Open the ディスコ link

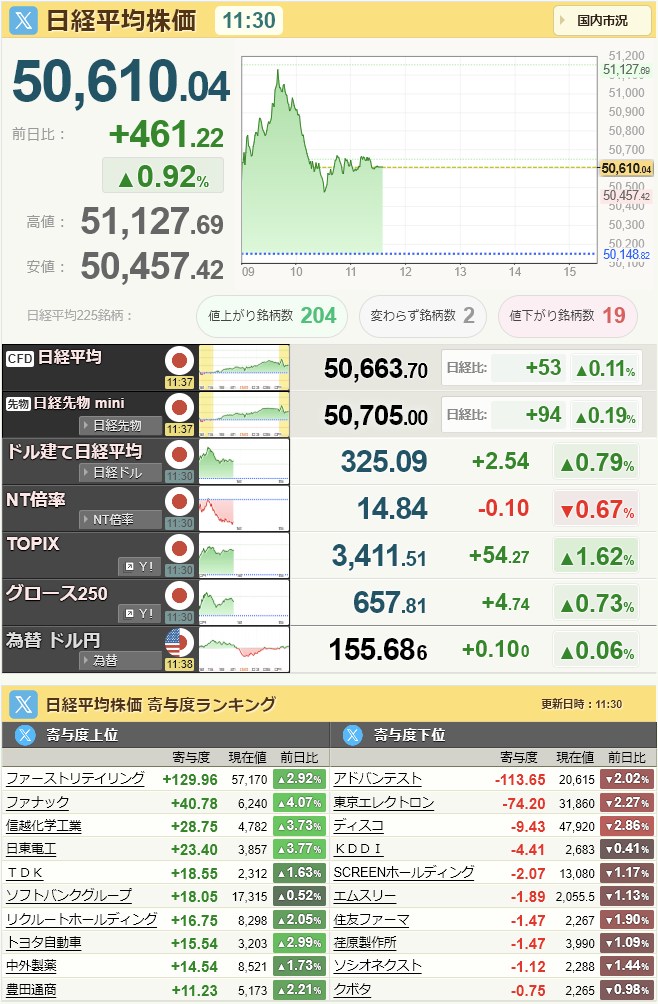click(358, 825)
